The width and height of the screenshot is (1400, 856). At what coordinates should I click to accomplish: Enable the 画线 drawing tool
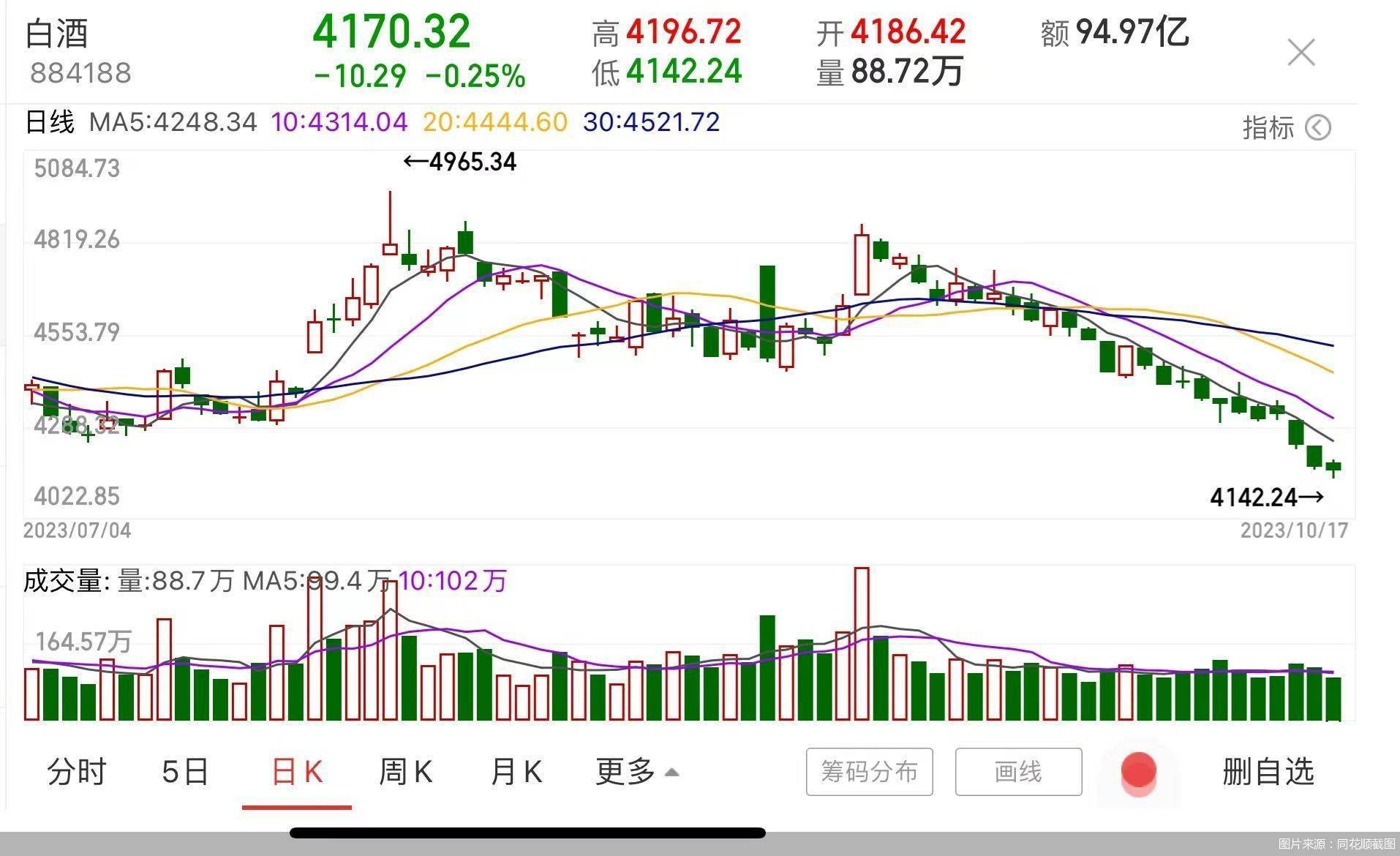1018,772
